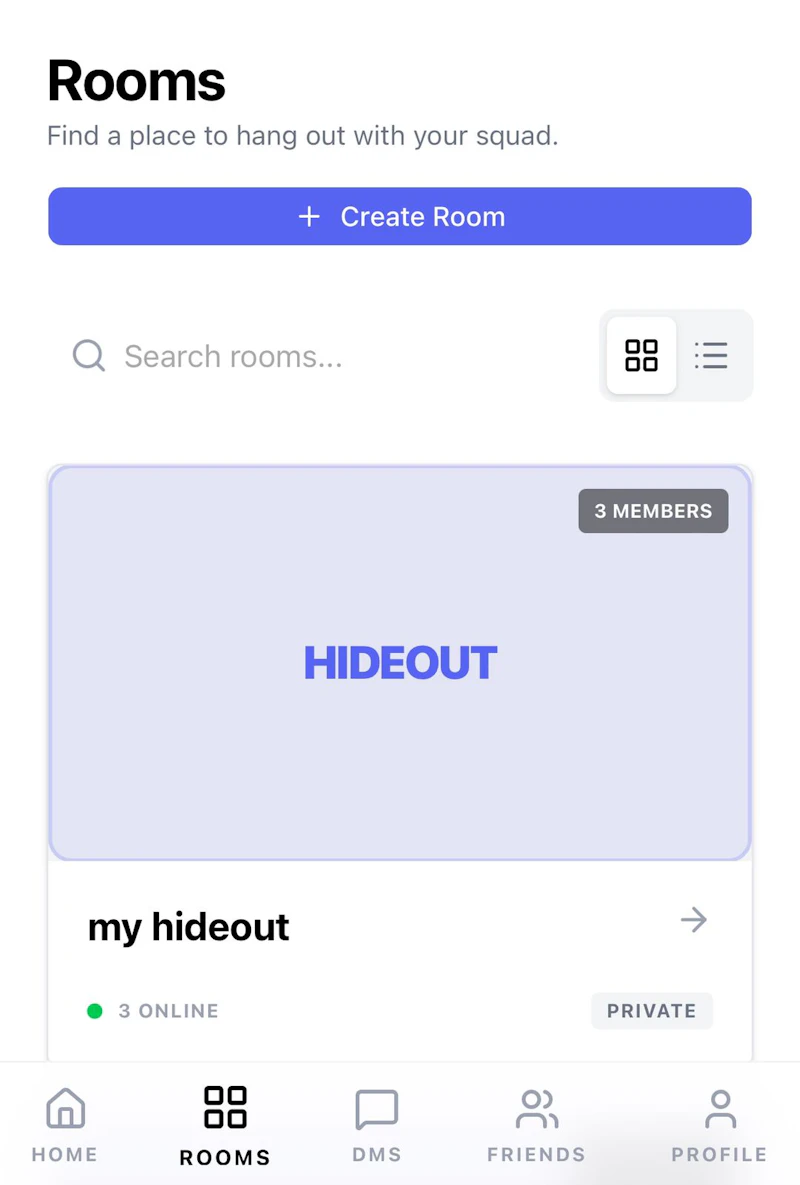Open the Friends icon in bottom nav
Image resolution: width=800 pixels, height=1185 pixels.
[536, 1107]
